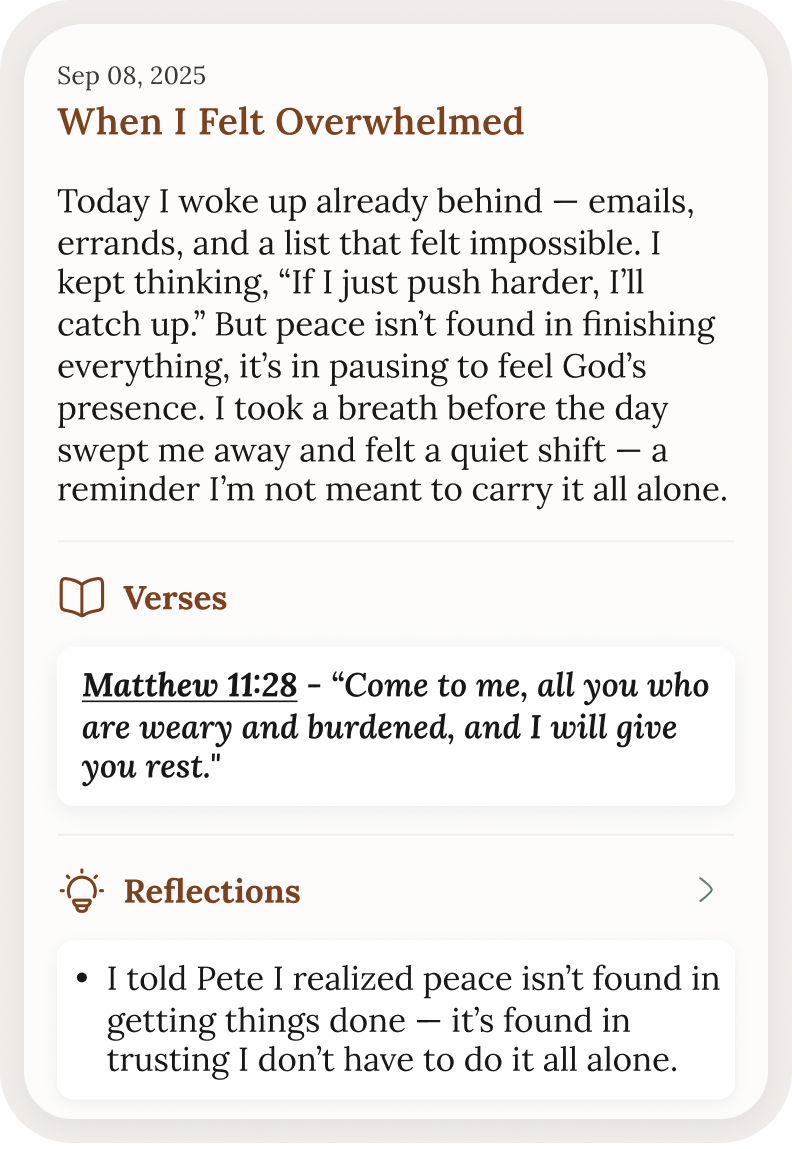Hit the lightbulb symbol in the Reflections header
Viewport: 792px width, 1149px height.
click(x=82, y=891)
